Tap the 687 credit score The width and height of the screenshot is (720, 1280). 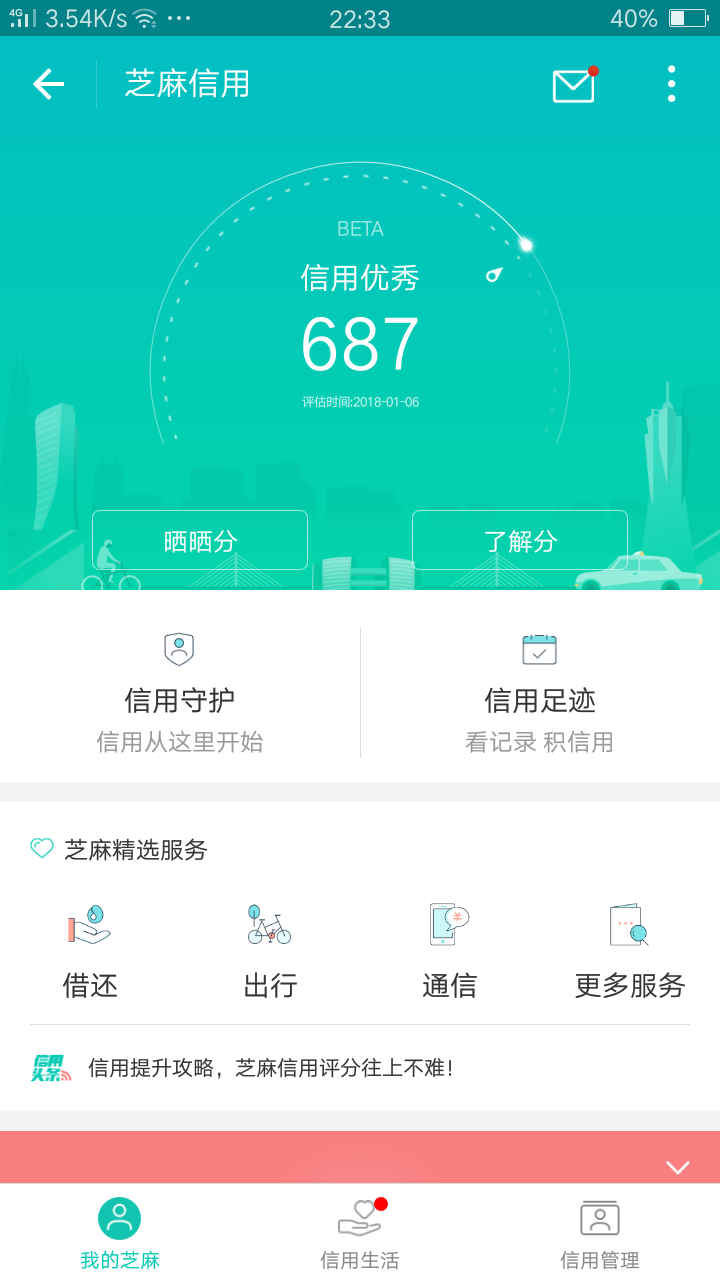point(360,345)
